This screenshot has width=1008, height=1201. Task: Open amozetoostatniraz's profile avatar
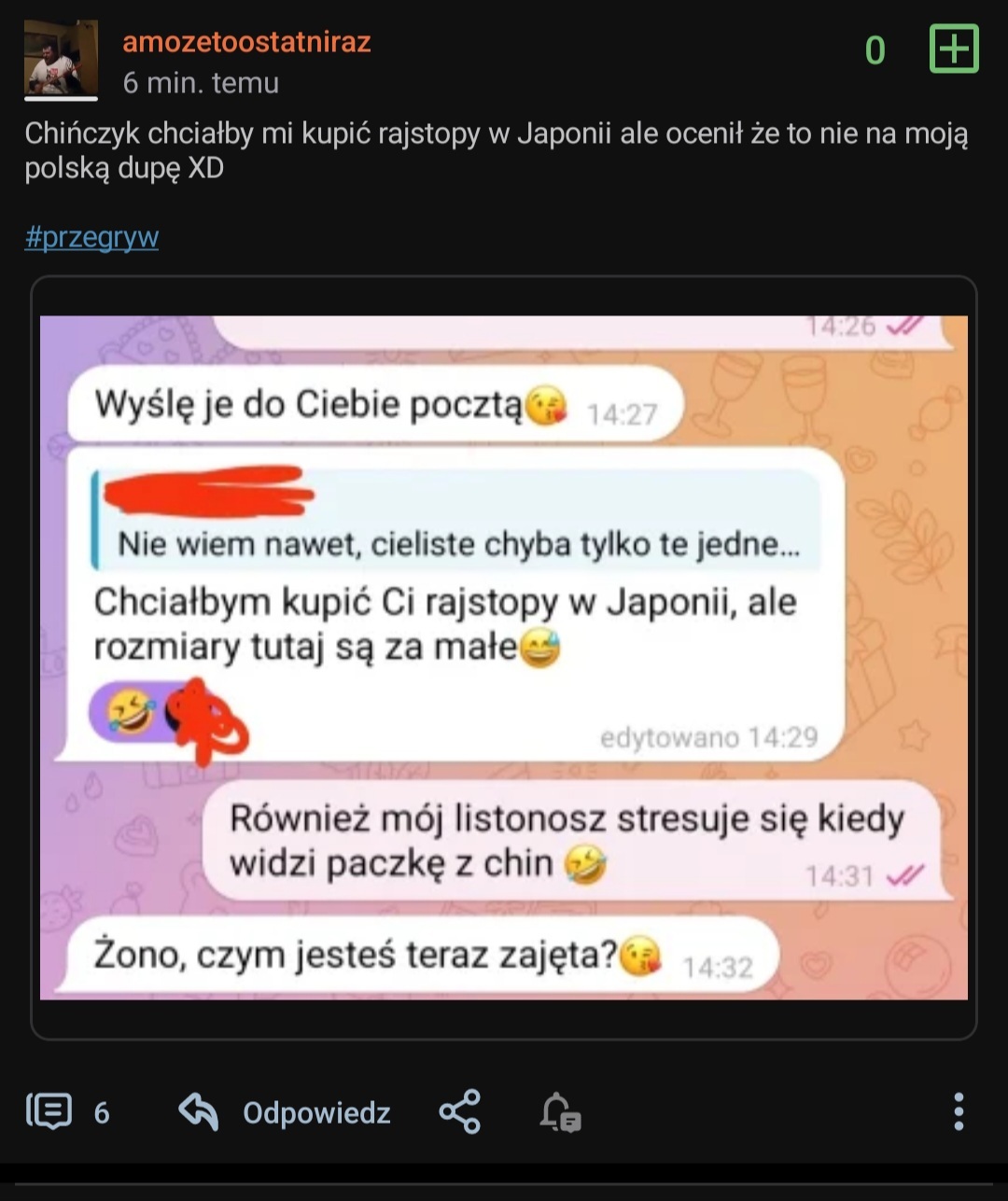point(61,58)
